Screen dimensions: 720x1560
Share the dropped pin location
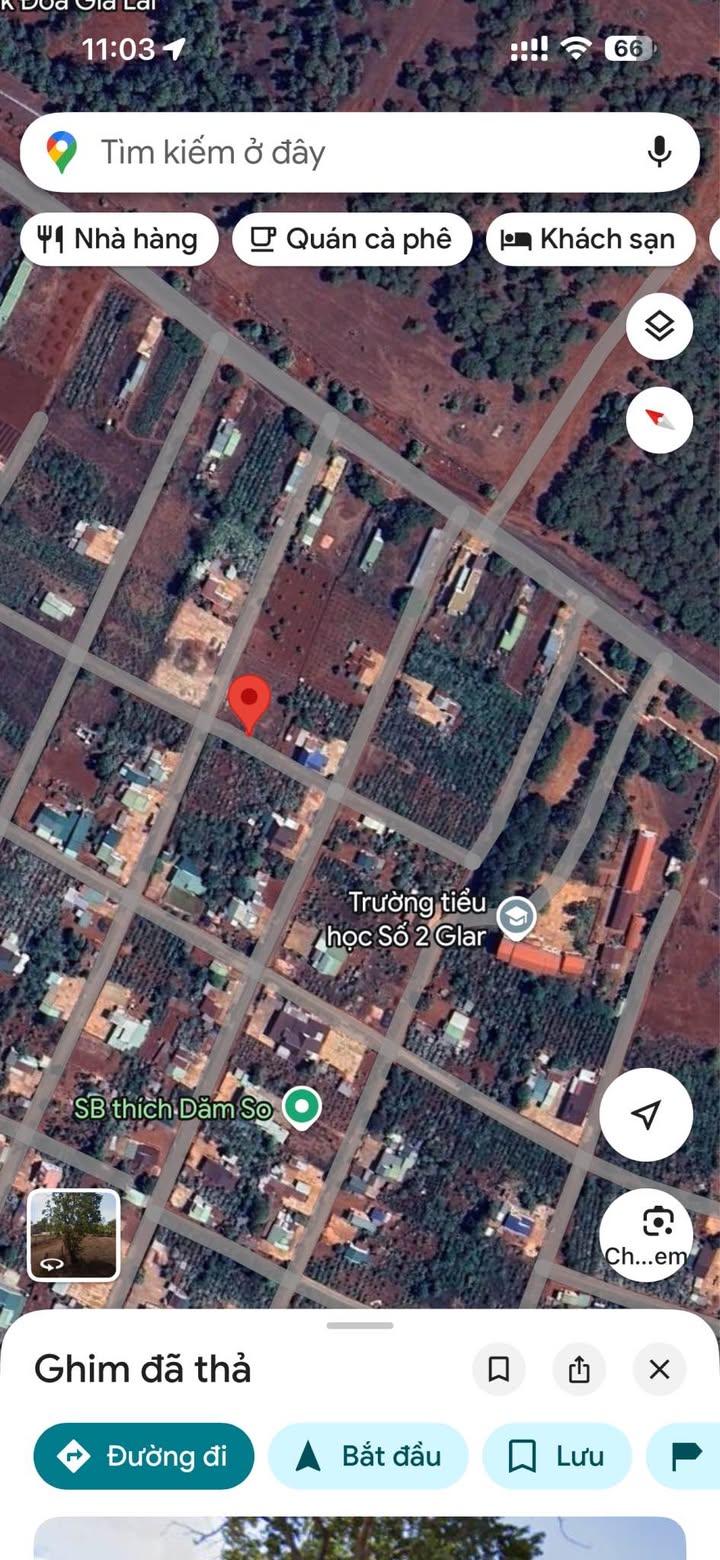click(x=579, y=1369)
